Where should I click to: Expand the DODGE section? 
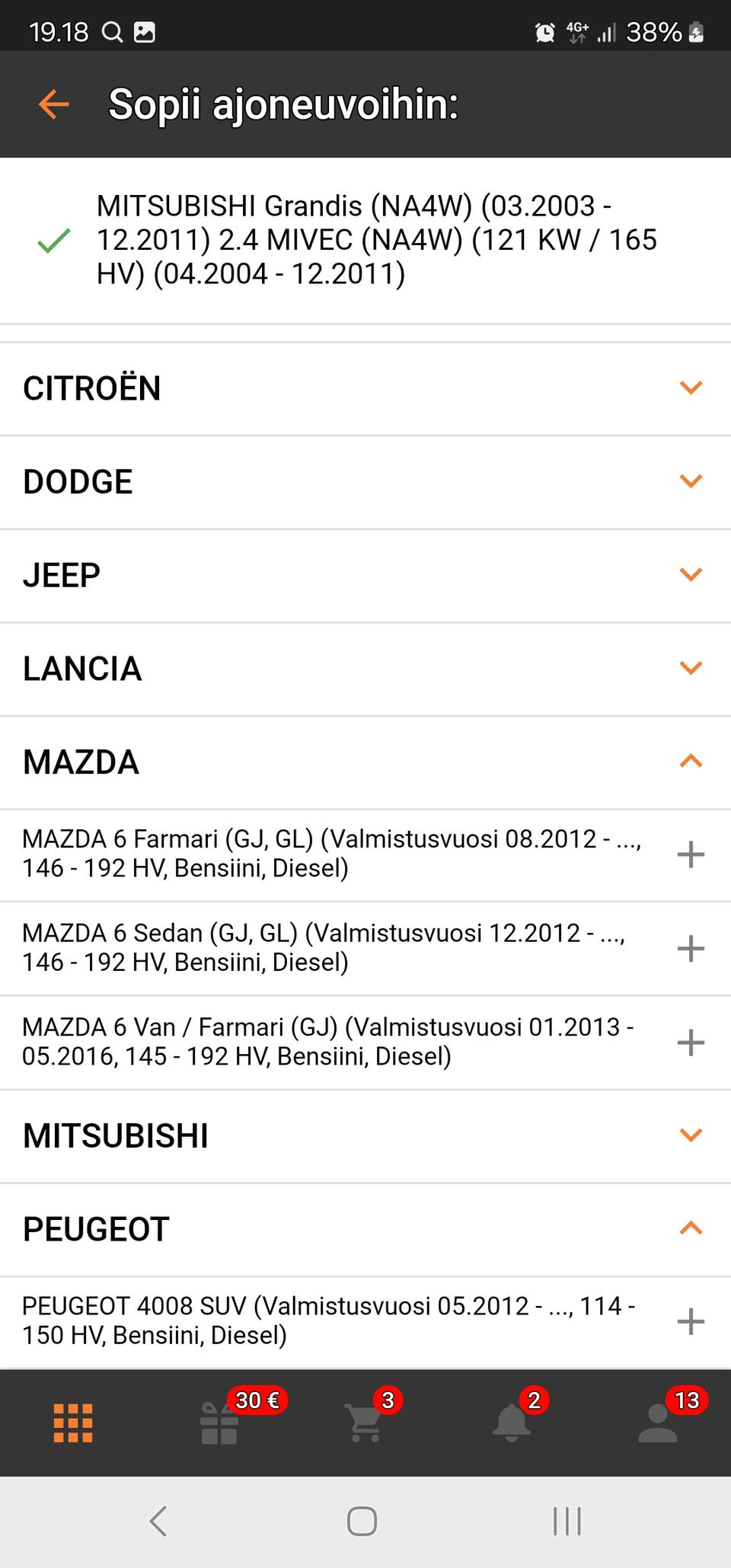690,481
